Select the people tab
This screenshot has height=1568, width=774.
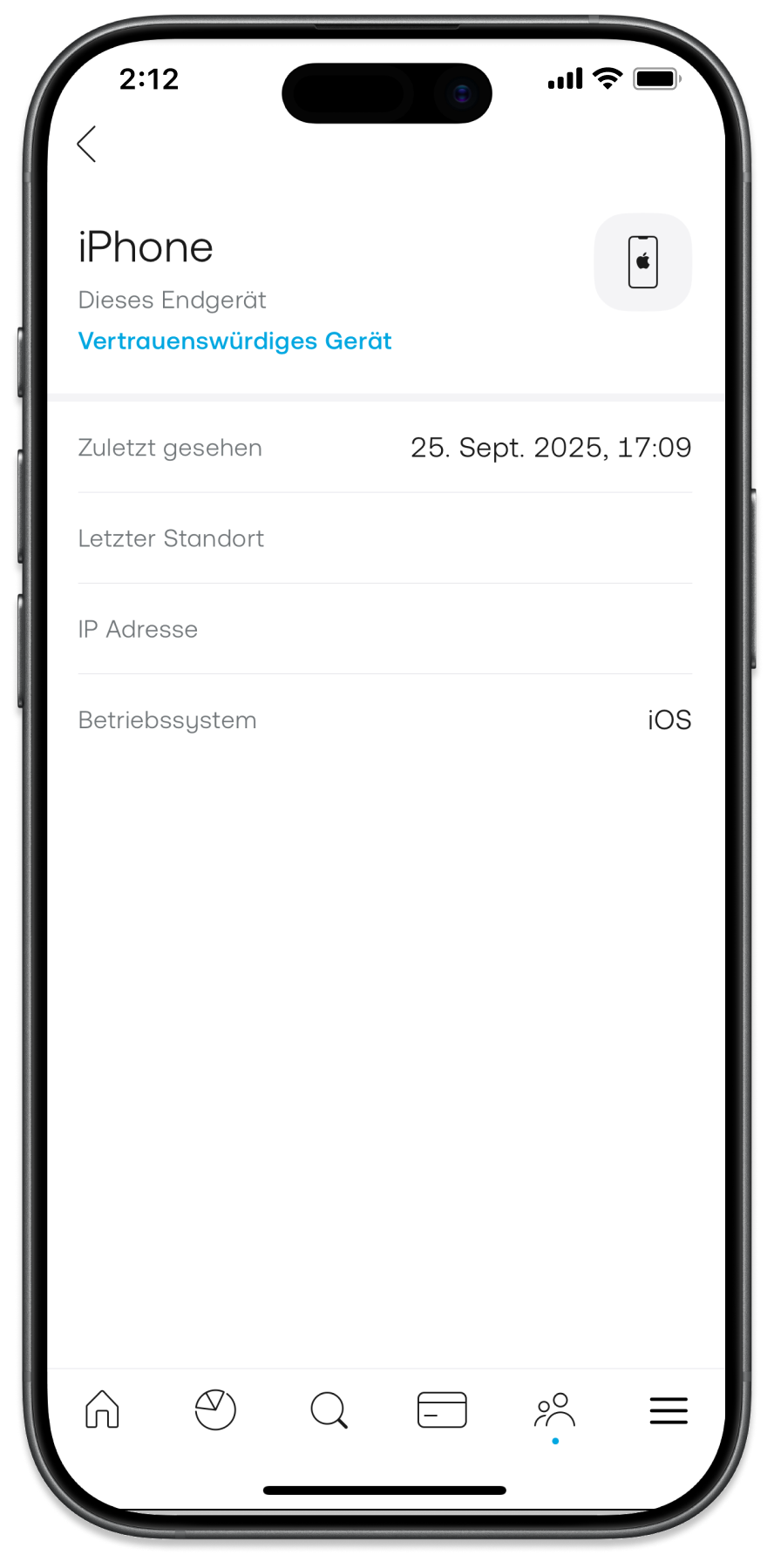pyautogui.click(x=554, y=1411)
